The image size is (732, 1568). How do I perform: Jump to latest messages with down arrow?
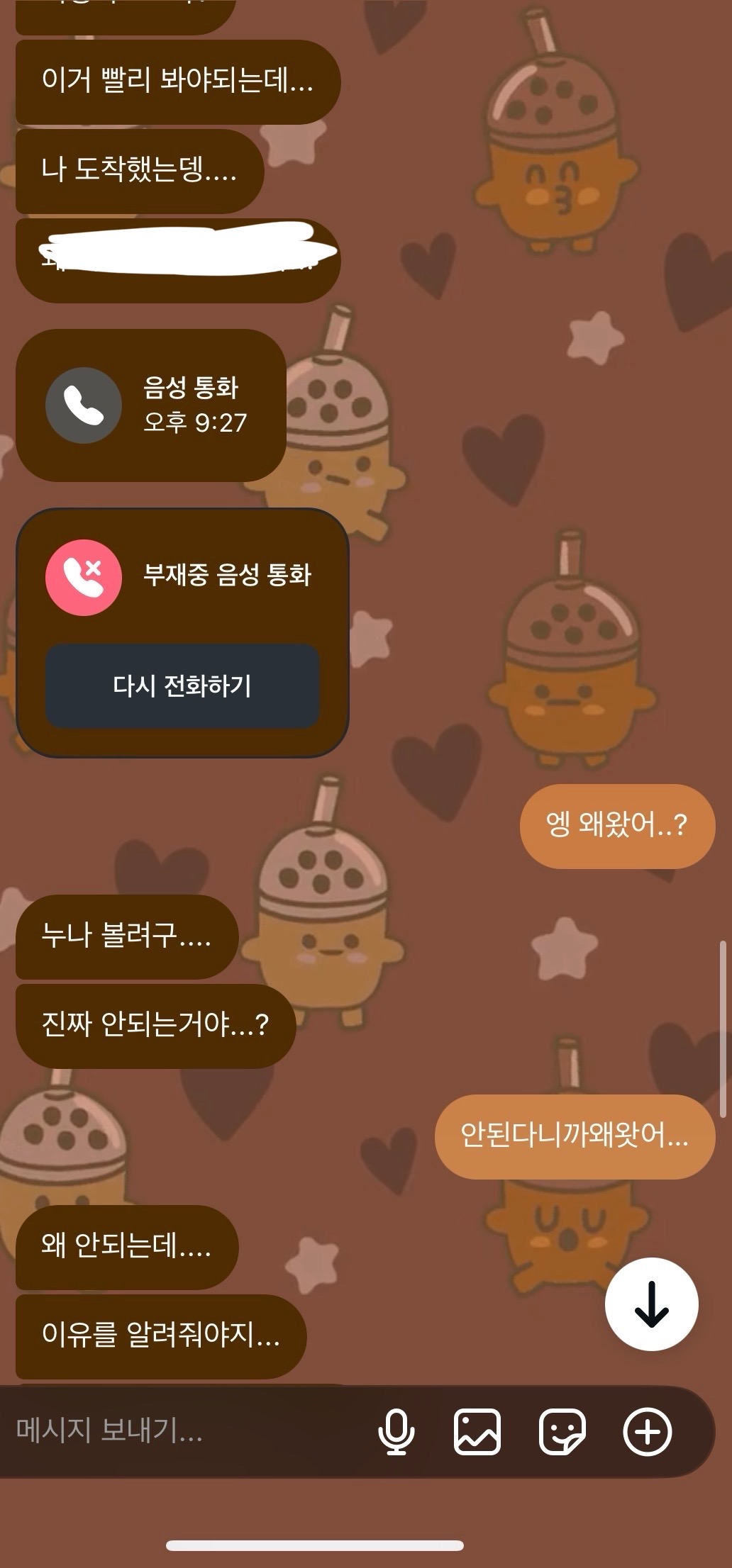pos(651,1304)
